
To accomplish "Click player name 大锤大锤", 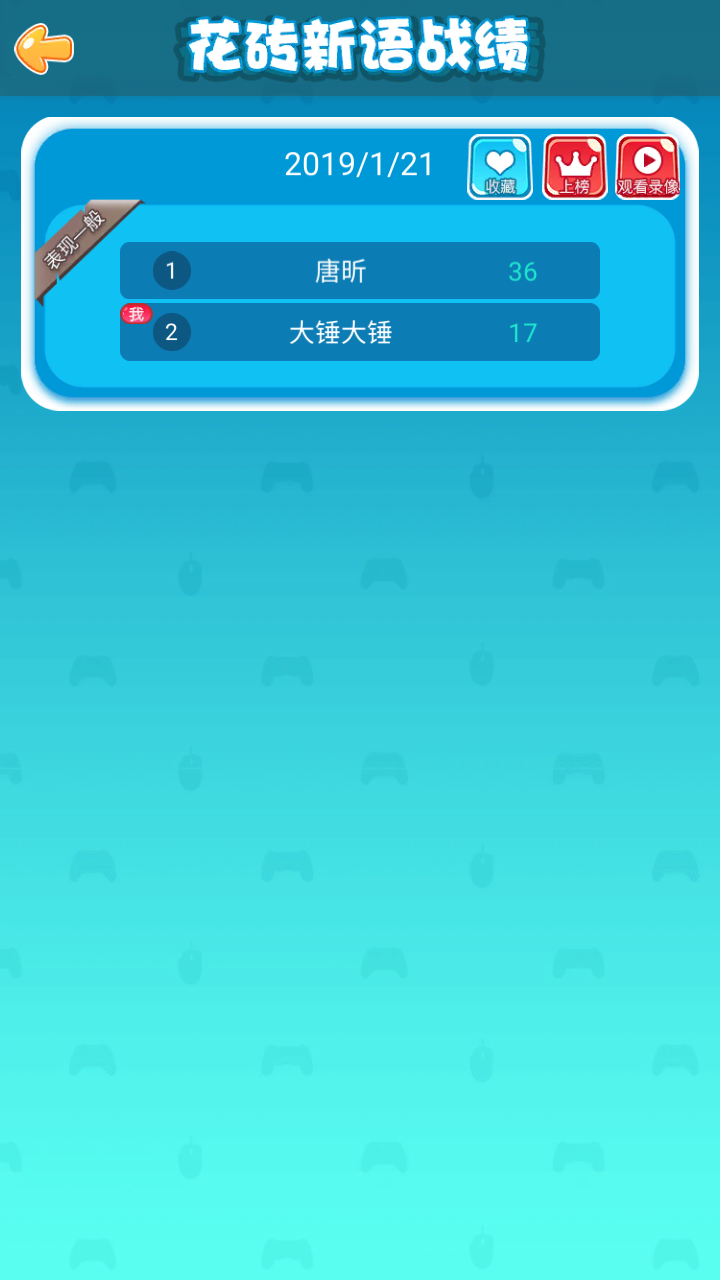I will tap(341, 332).
